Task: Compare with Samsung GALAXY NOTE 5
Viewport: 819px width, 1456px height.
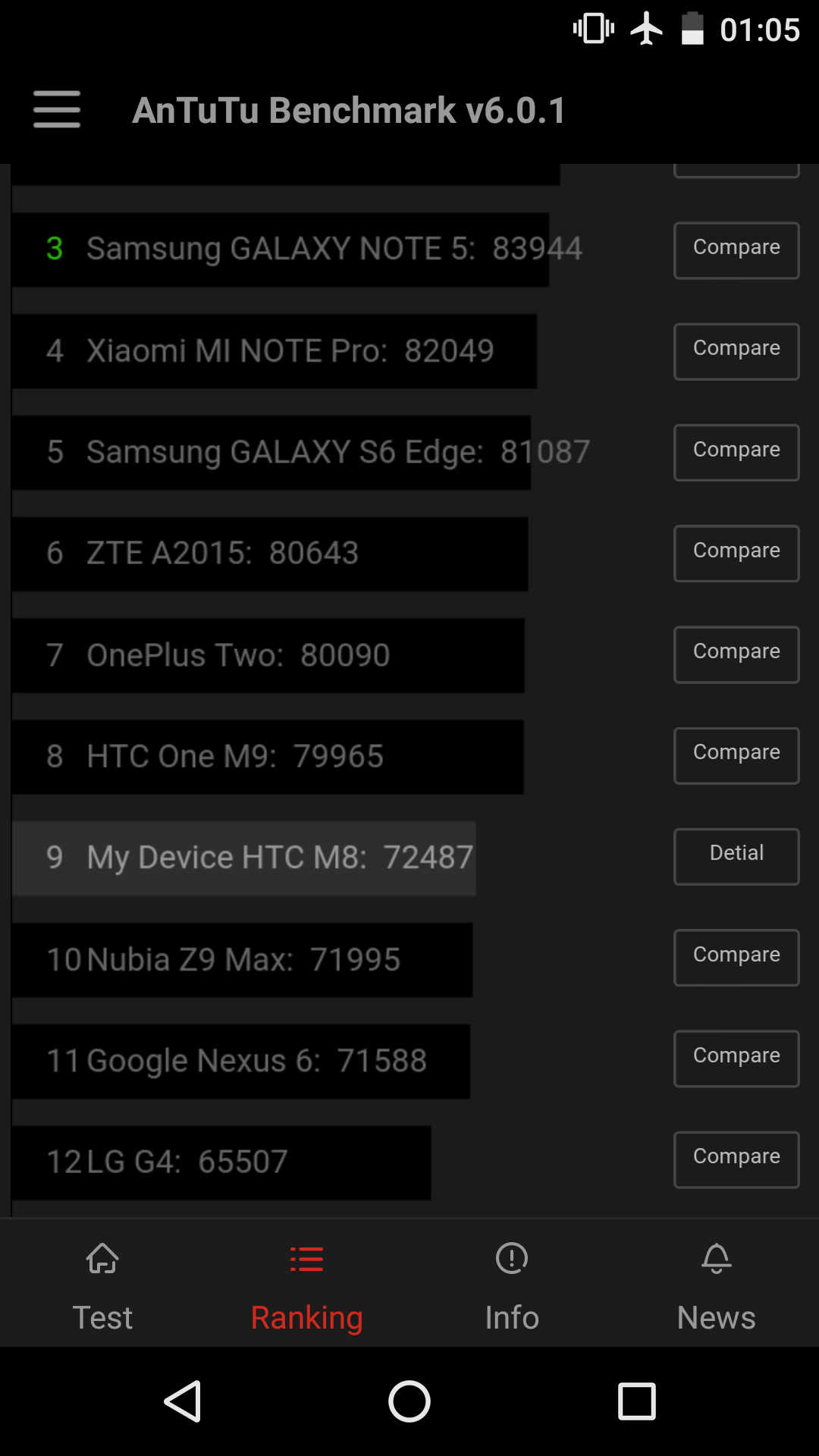Action: tap(736, 249)
